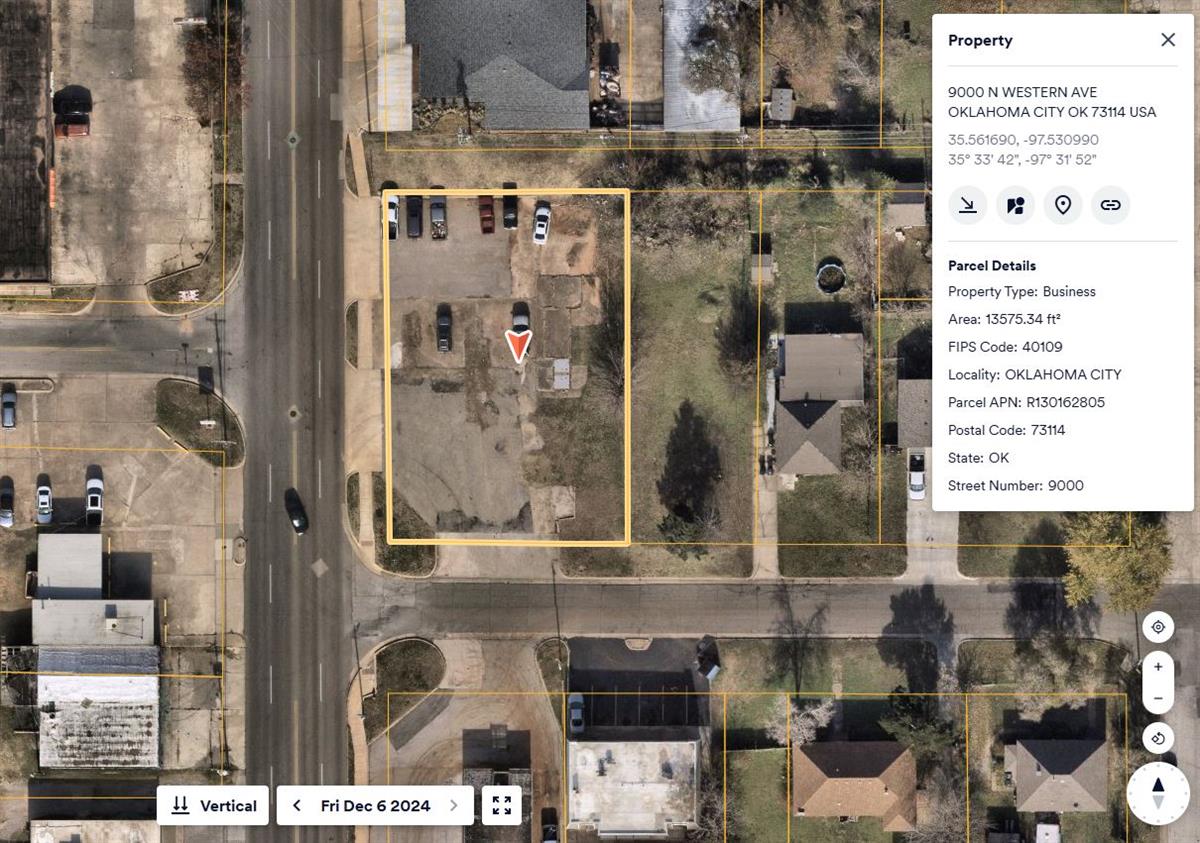The height and width of the screenshot is (843, 1200).
Task: Zoom in with the plus button
Action: point(1158,667)
